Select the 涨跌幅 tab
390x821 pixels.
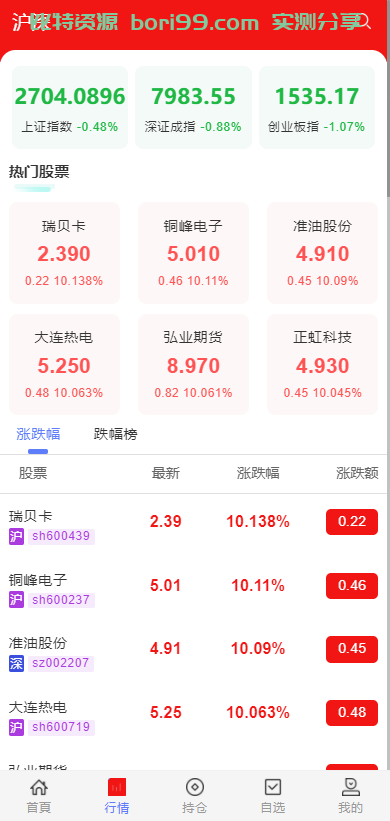tap(38, 434)
